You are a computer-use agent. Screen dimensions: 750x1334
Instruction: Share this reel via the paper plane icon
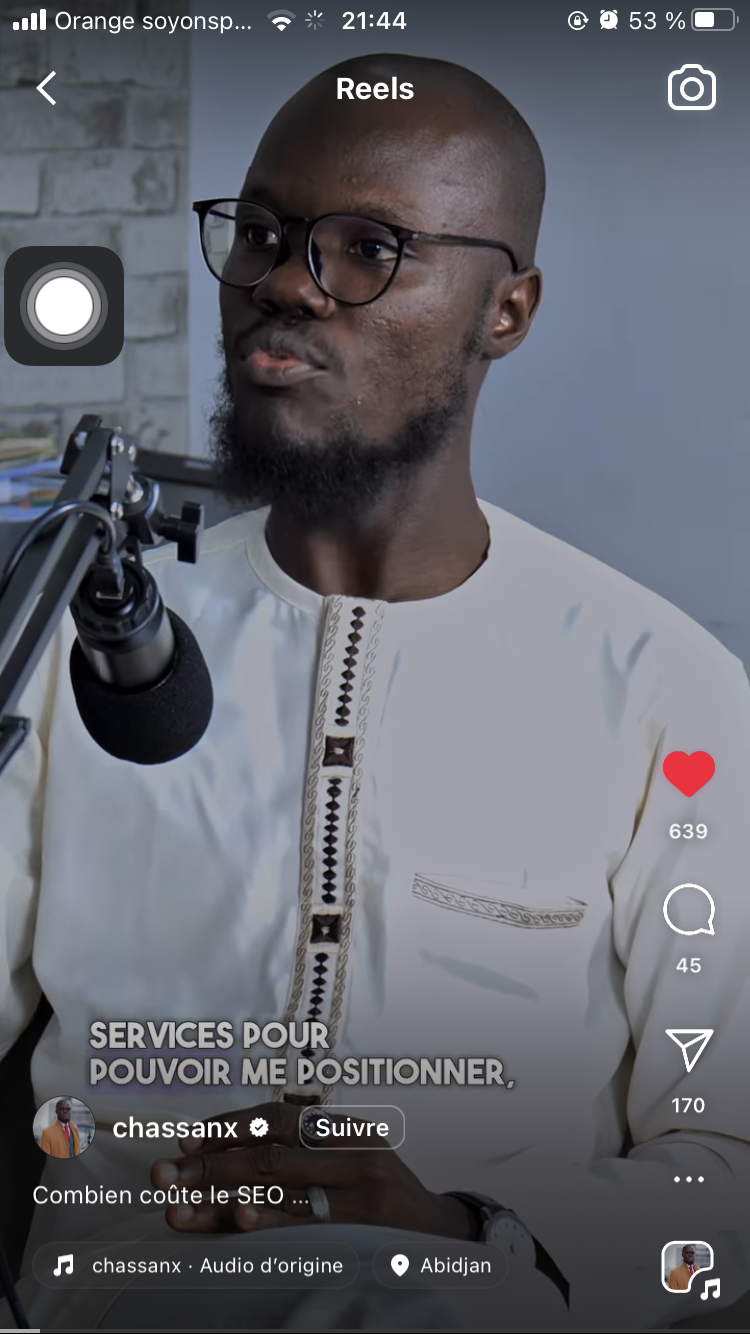(689, 1050)
